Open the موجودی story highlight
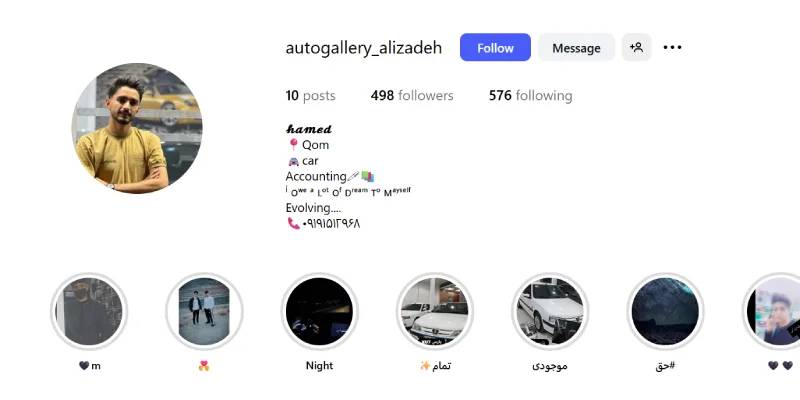Viewport: 800px width, 400px height. click(549, 311)
